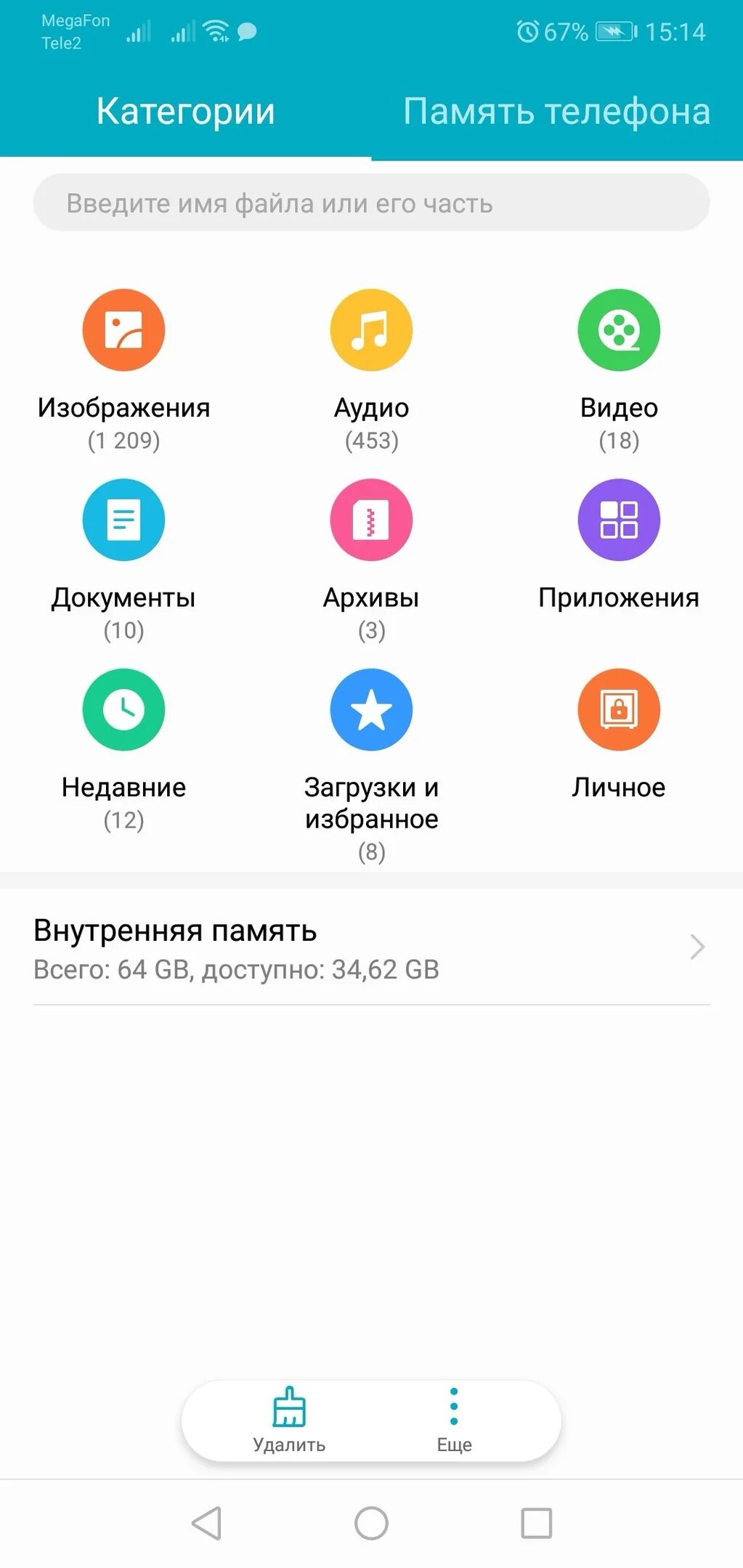
Task: Select the Документы category icon
Action: click(x=123, y=520)
